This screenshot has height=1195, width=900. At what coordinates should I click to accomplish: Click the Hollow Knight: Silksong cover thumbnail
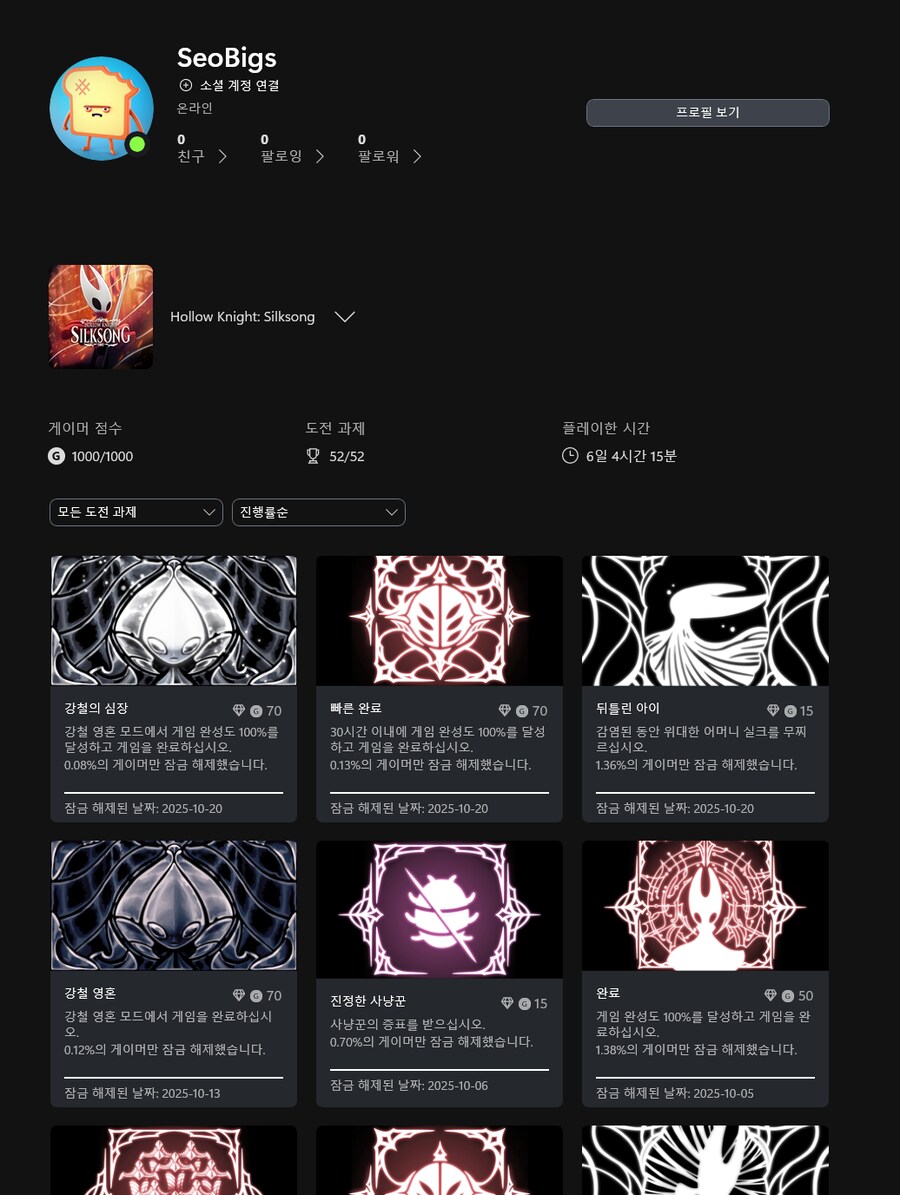[x=100, y=316]
